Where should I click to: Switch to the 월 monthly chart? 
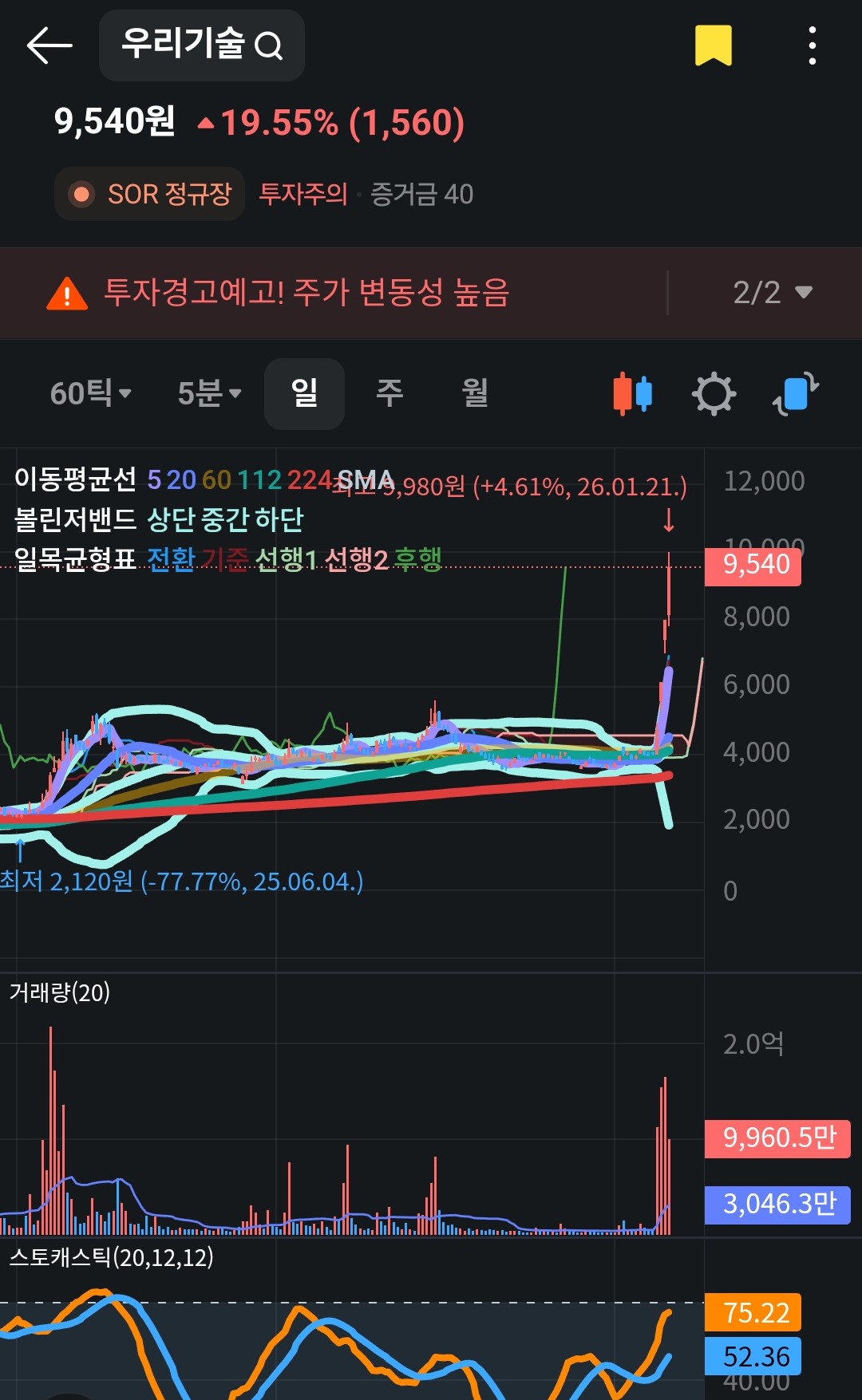(x=475, y=393)
